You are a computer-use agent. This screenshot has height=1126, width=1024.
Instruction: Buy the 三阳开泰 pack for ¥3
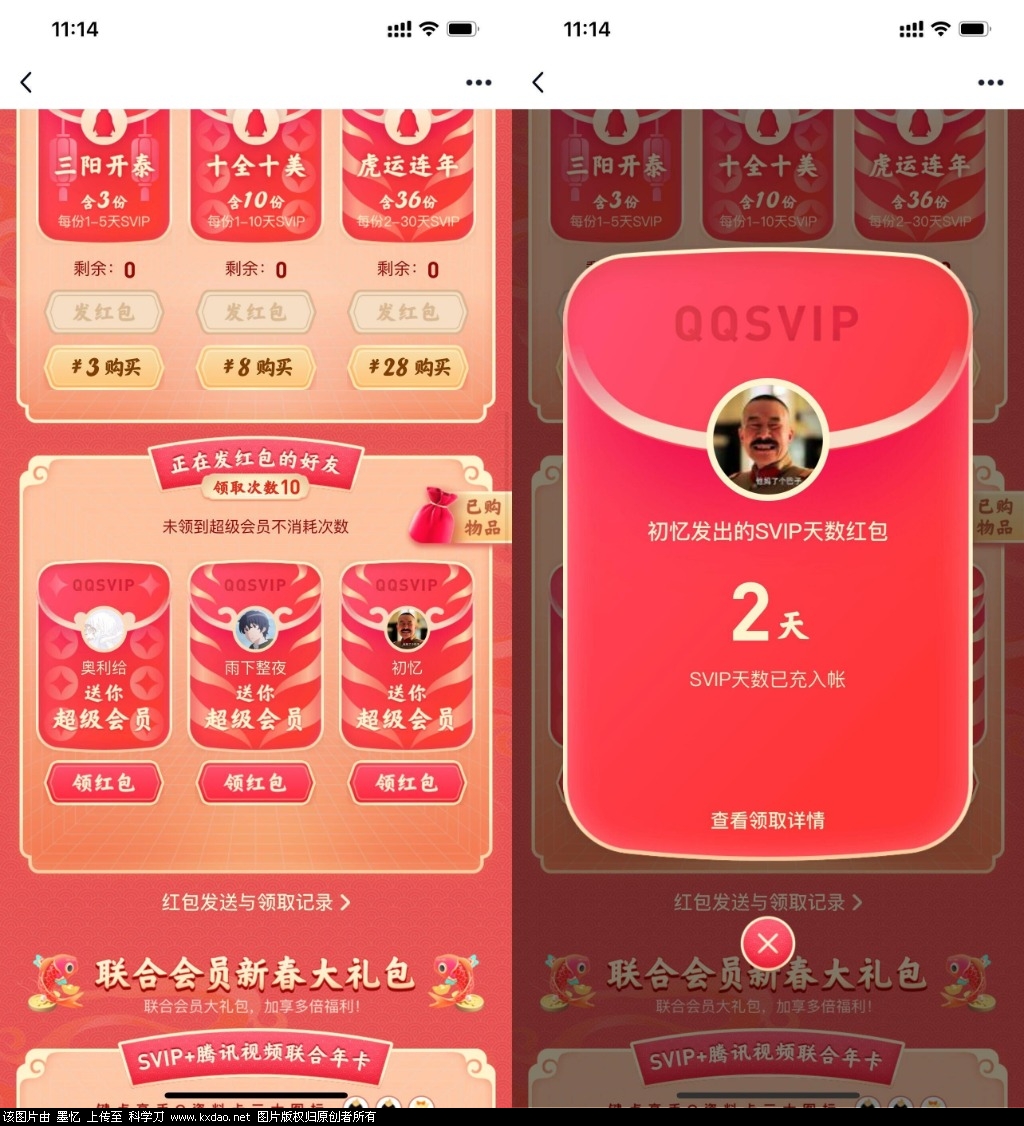(104, 368)
